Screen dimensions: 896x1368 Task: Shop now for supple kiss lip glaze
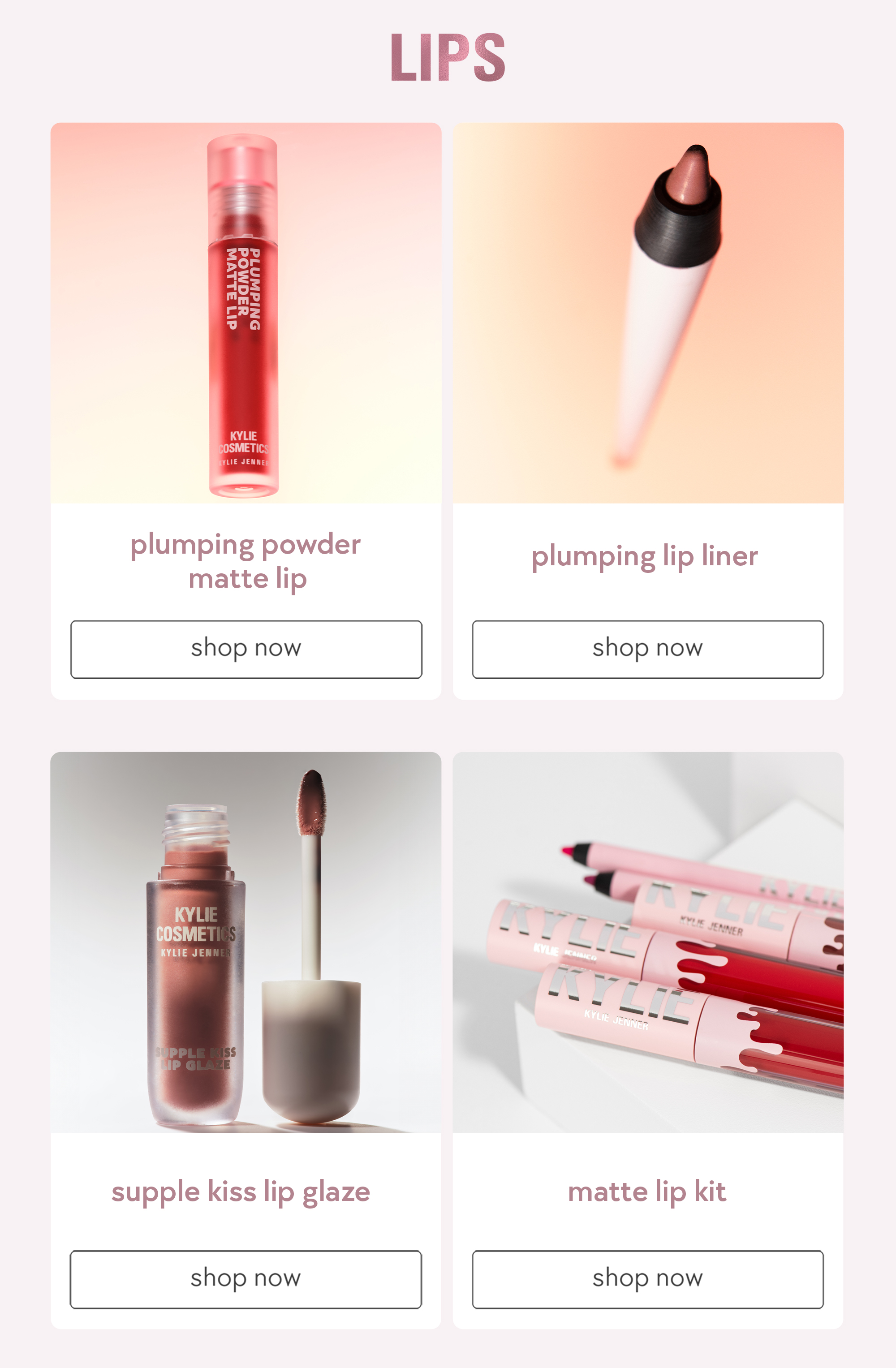pos(246,1279)
